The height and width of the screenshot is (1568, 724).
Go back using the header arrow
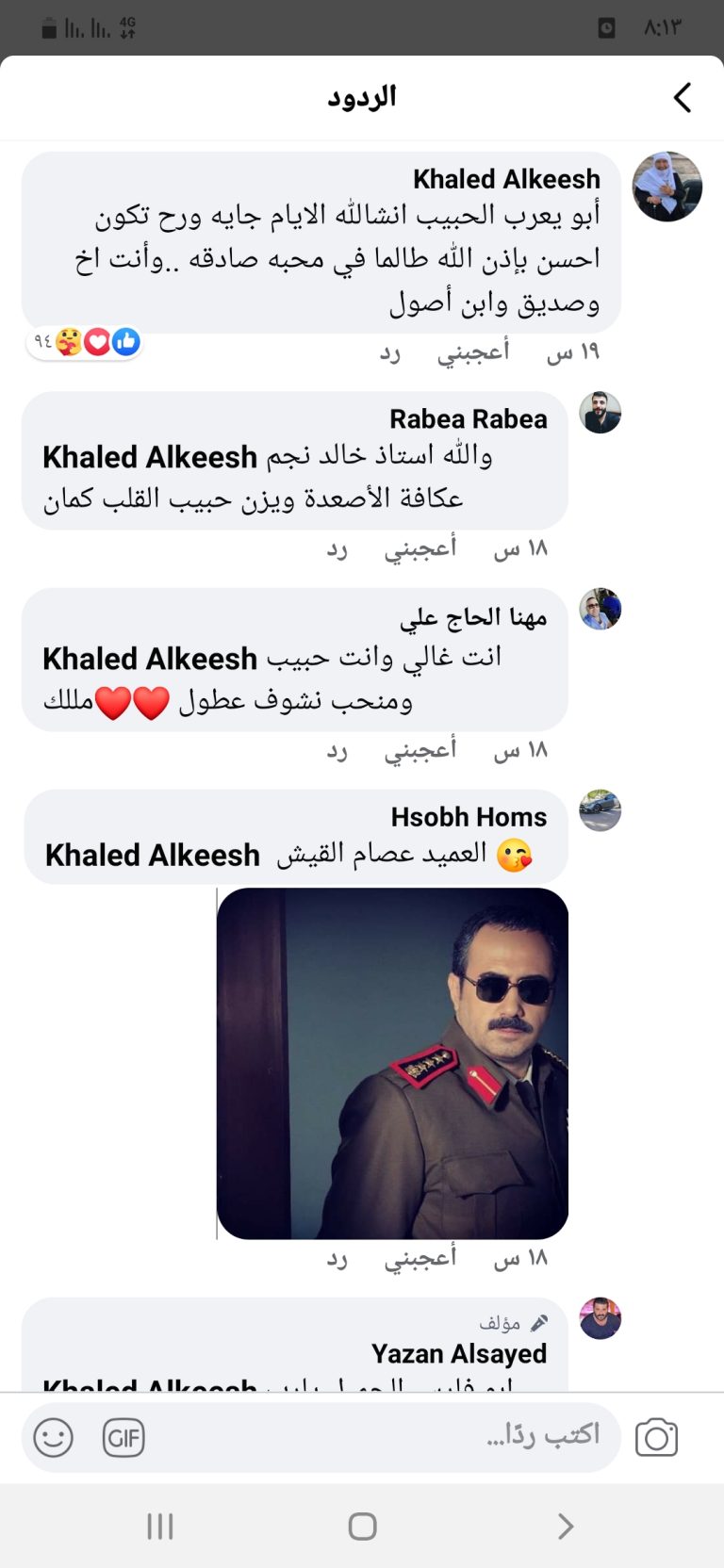[683, 97]
